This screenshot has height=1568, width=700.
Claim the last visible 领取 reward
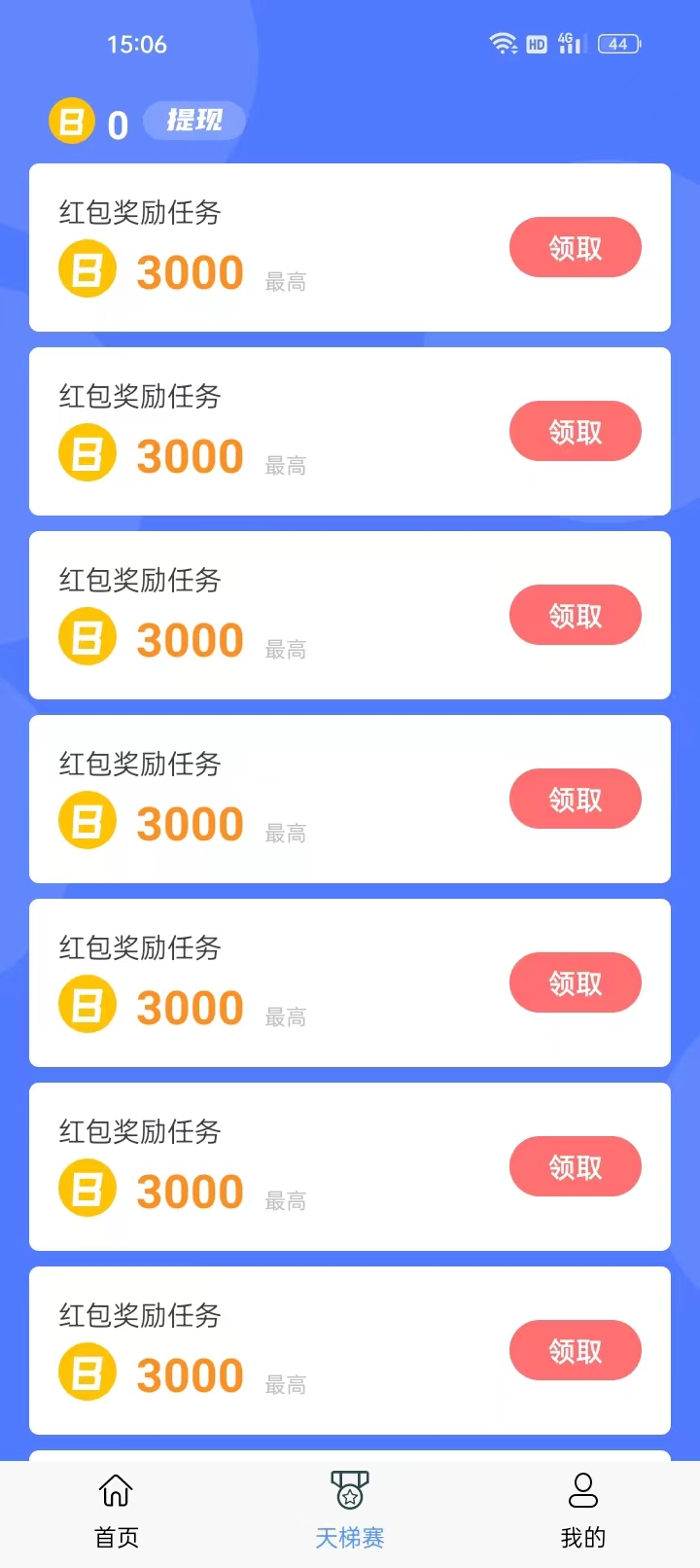tap(576, 1350)
